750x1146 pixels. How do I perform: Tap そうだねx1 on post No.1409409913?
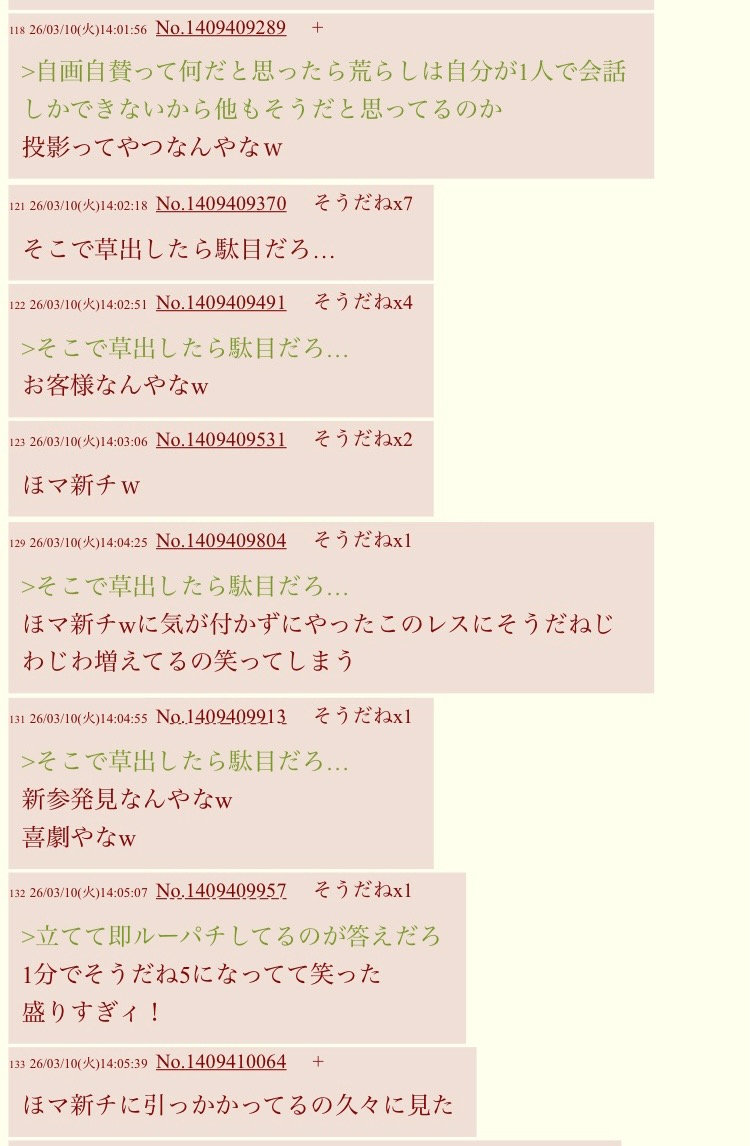(x=362, y=716)
